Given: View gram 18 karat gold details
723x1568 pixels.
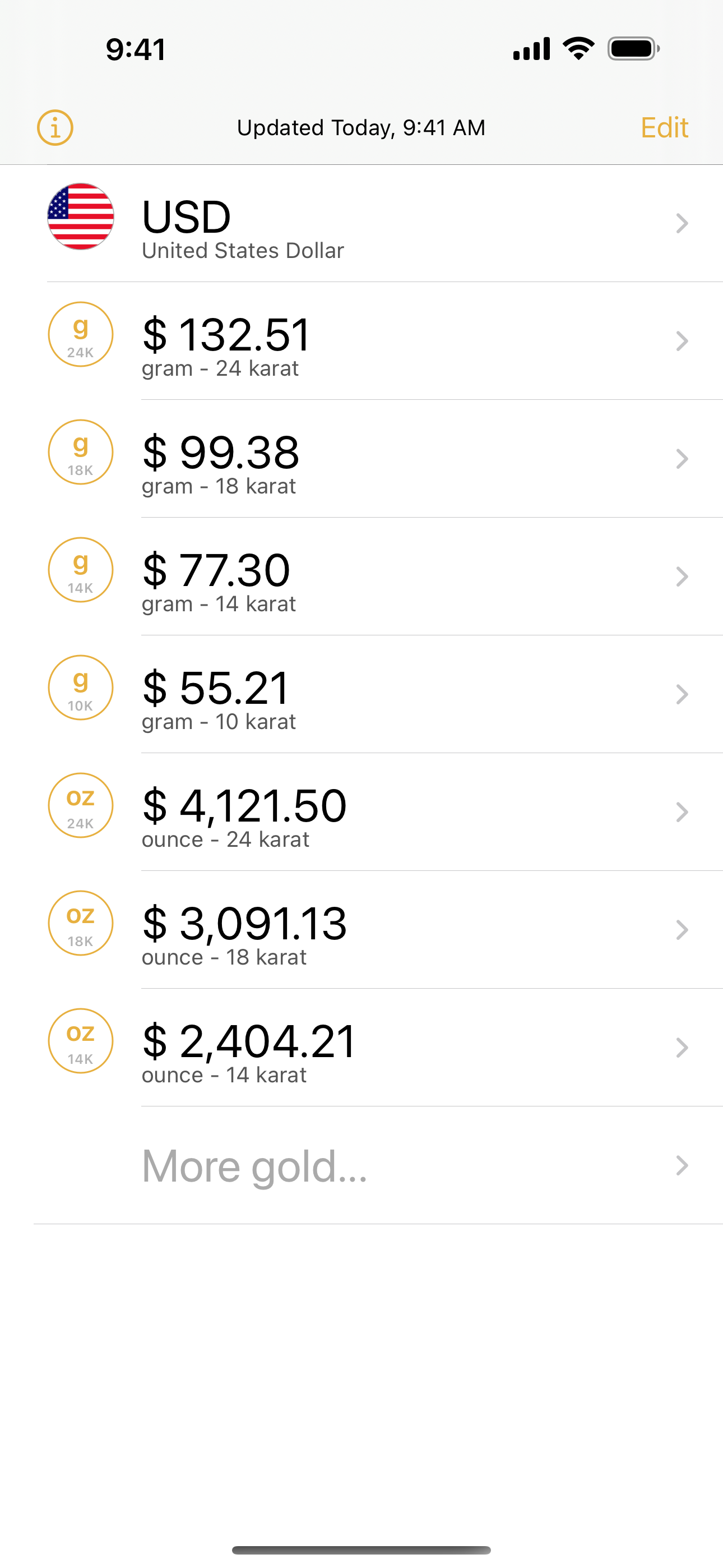Looking at the screenshot, I should tap(365, 458).
